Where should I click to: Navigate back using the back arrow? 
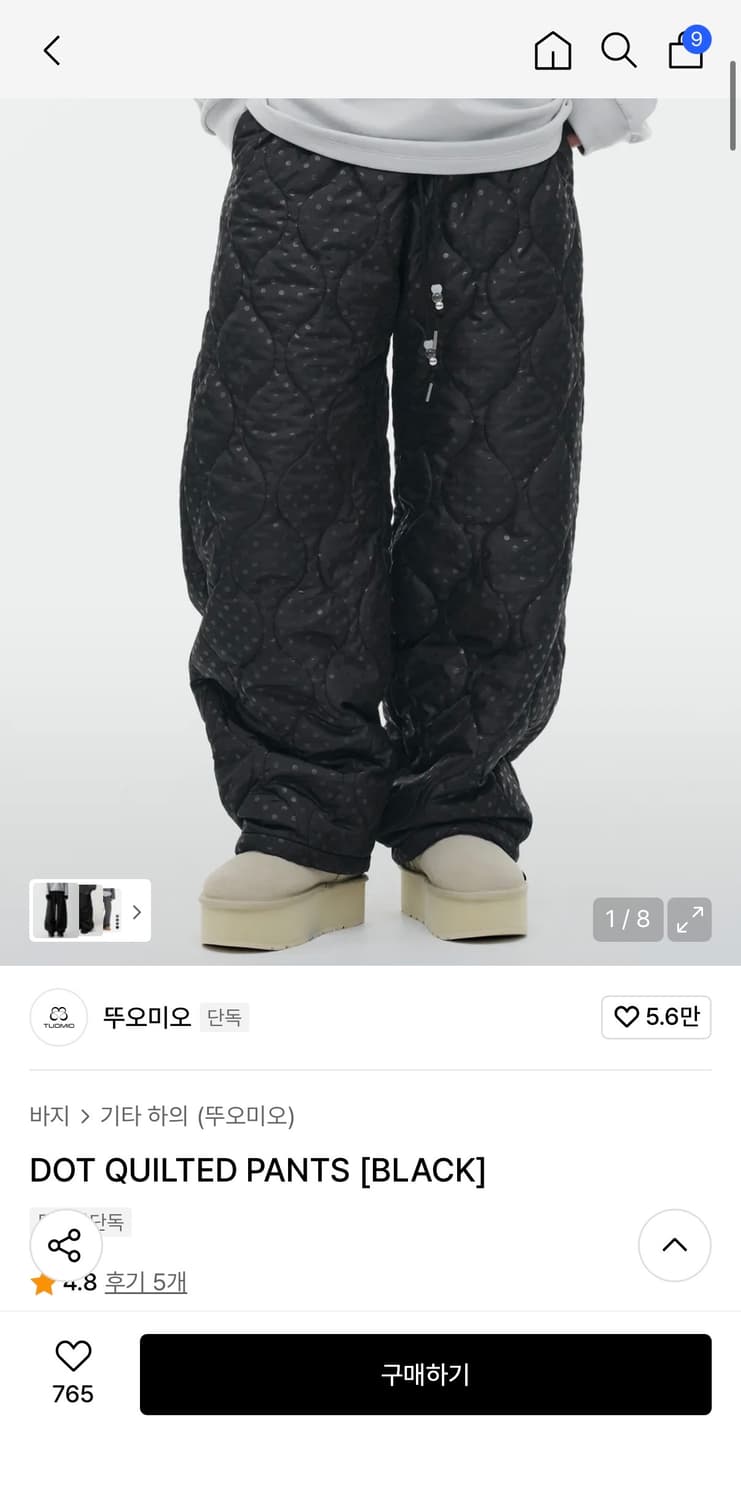click(52, 50)
